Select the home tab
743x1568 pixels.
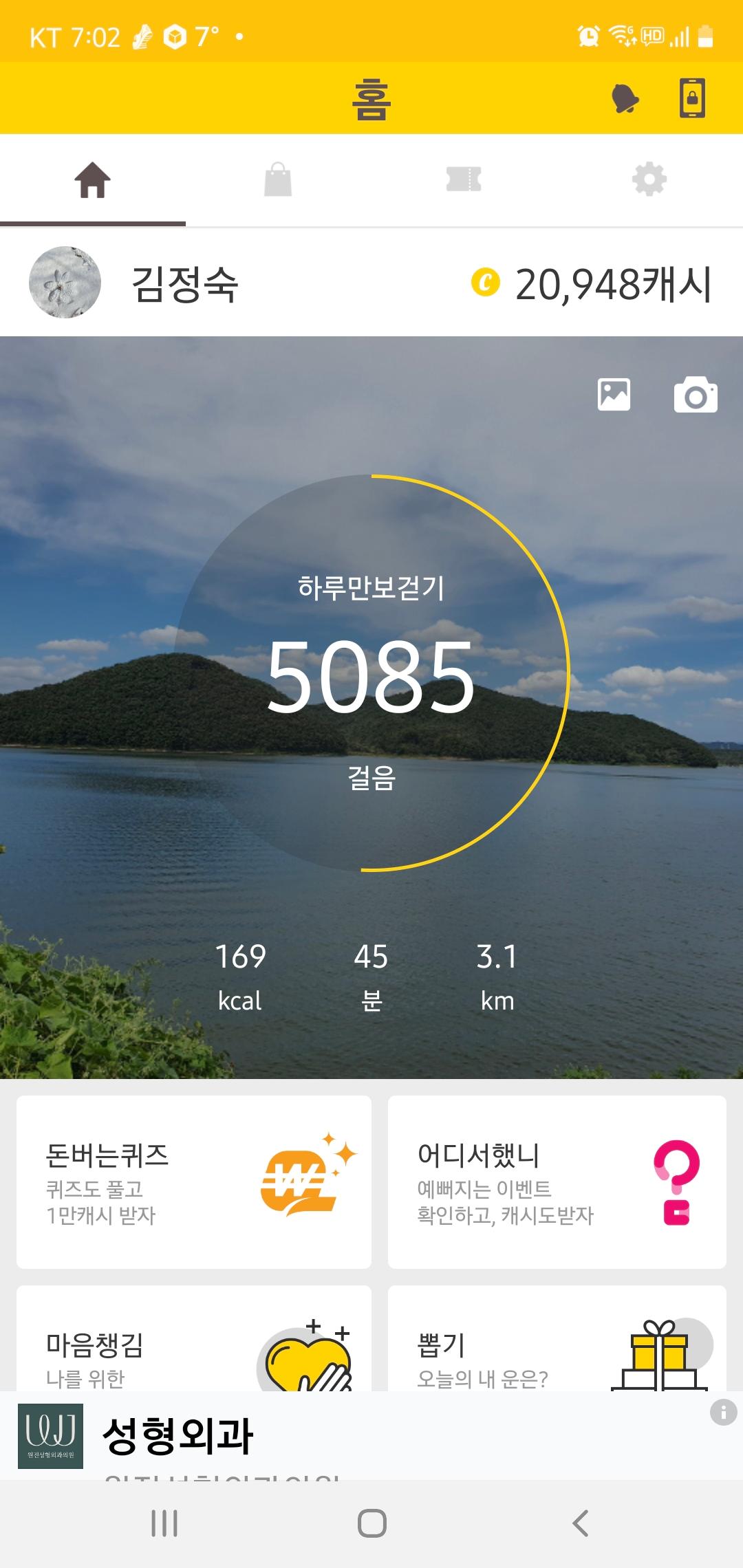tap(93, 180)
